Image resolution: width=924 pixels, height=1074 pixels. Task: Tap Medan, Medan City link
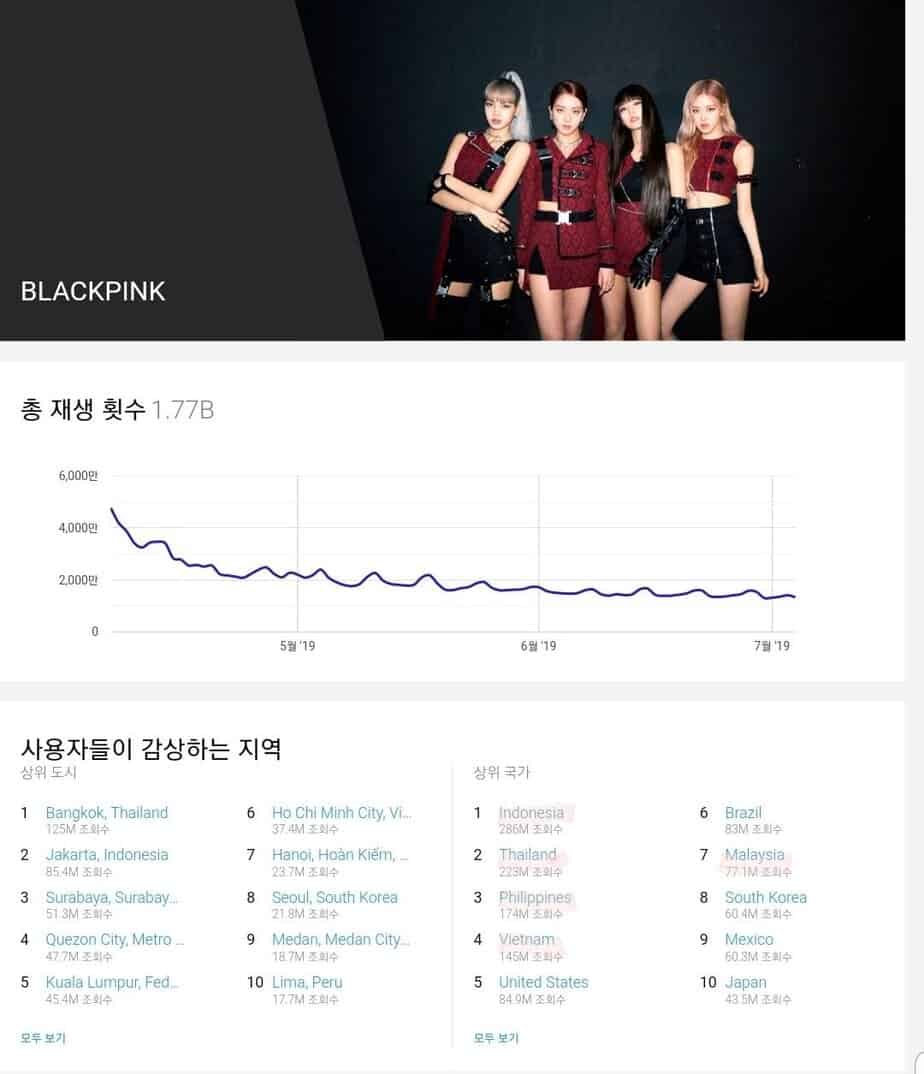pos(341,939)
